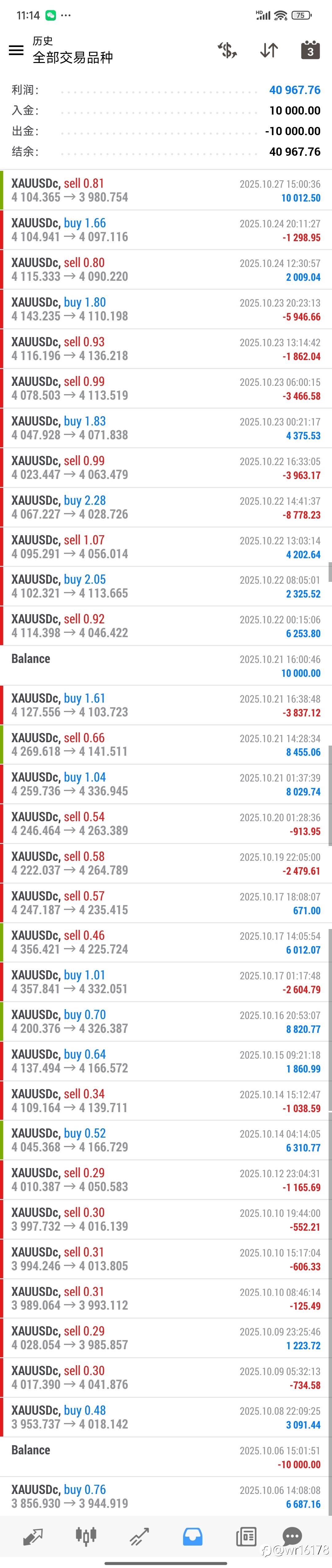This screenshot has height=1568, width=332.
Task: Open the buy 0.70 trade from 2025.10.16
Action: (166, 1021)
